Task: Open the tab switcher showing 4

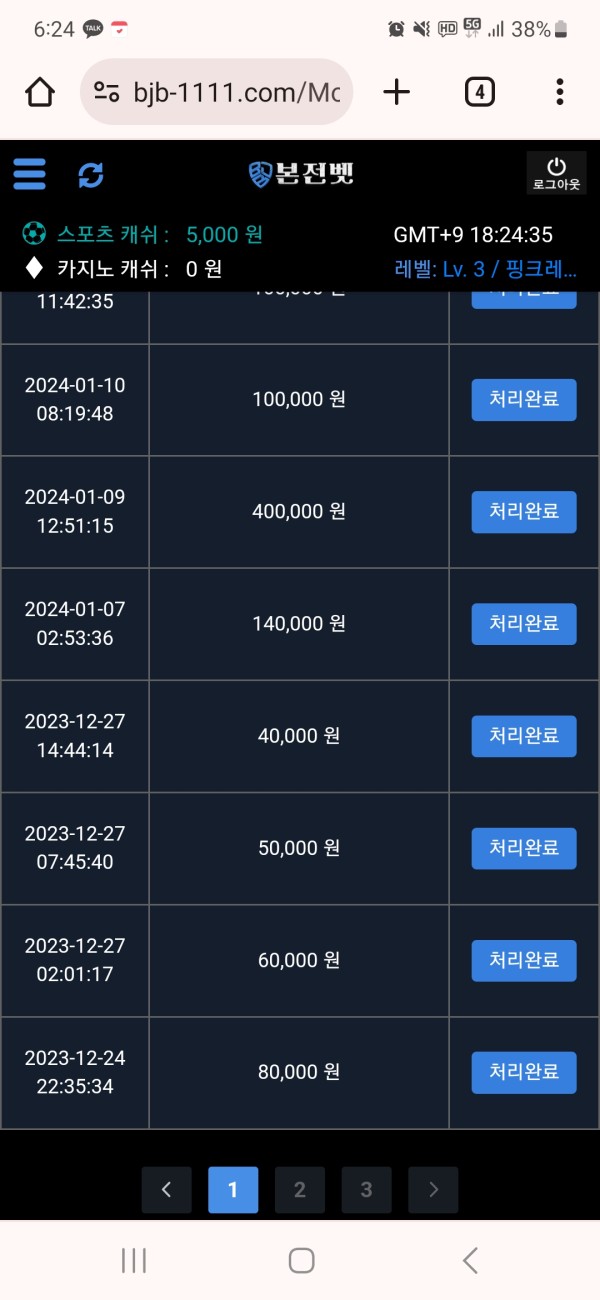Action: [480, 93]
